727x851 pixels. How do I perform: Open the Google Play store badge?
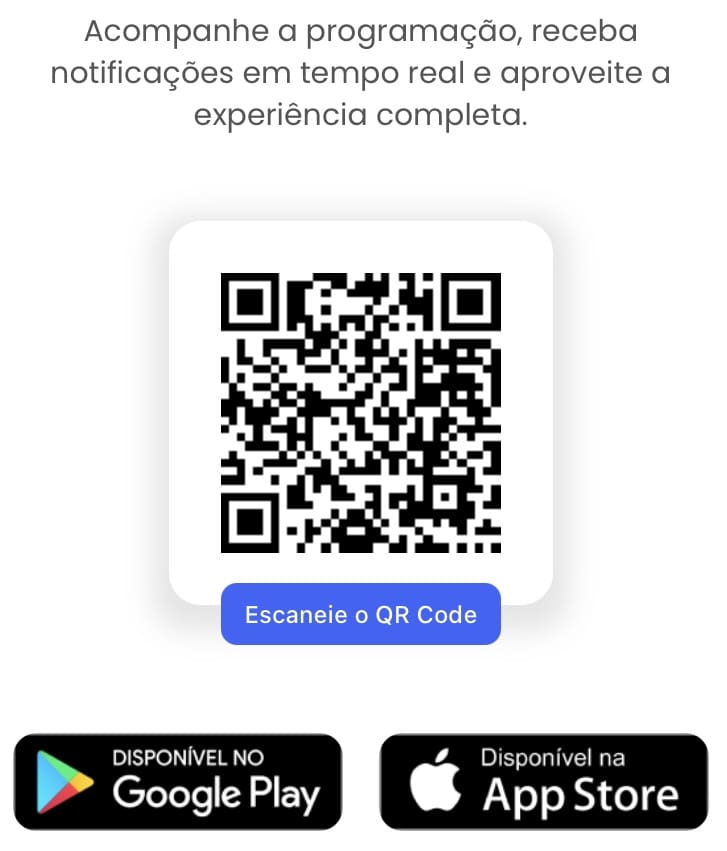(178, 782)
